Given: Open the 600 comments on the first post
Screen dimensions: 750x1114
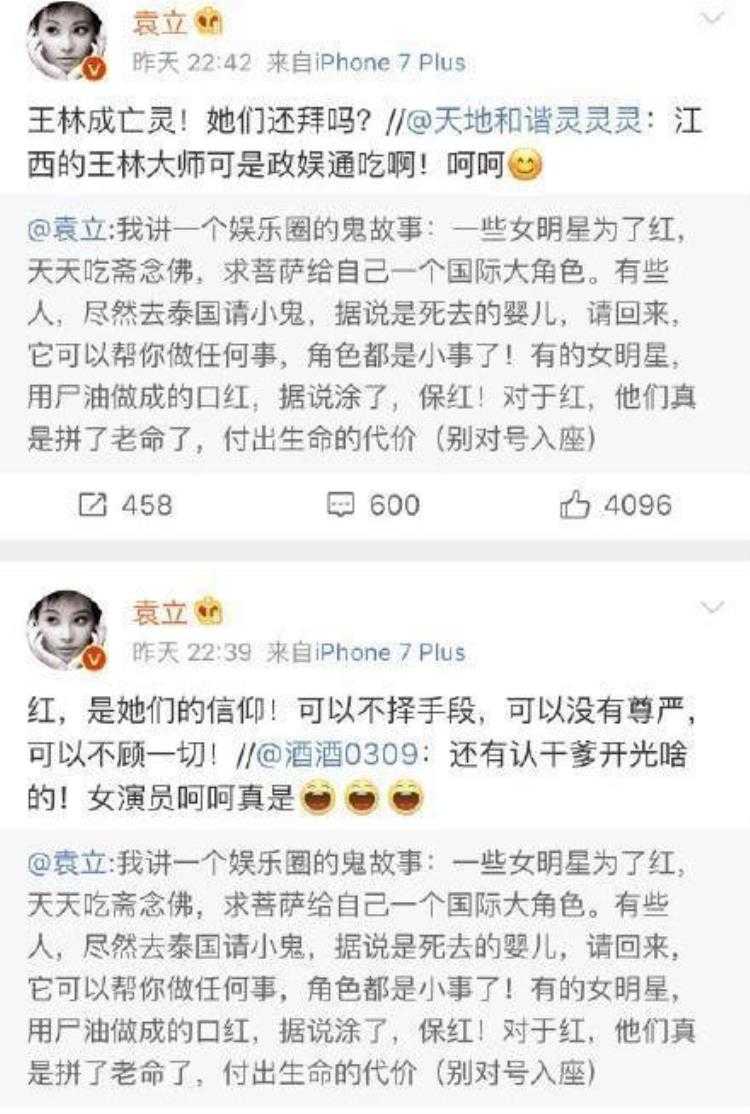Looking at the screenshot, I should click(374, 505).
